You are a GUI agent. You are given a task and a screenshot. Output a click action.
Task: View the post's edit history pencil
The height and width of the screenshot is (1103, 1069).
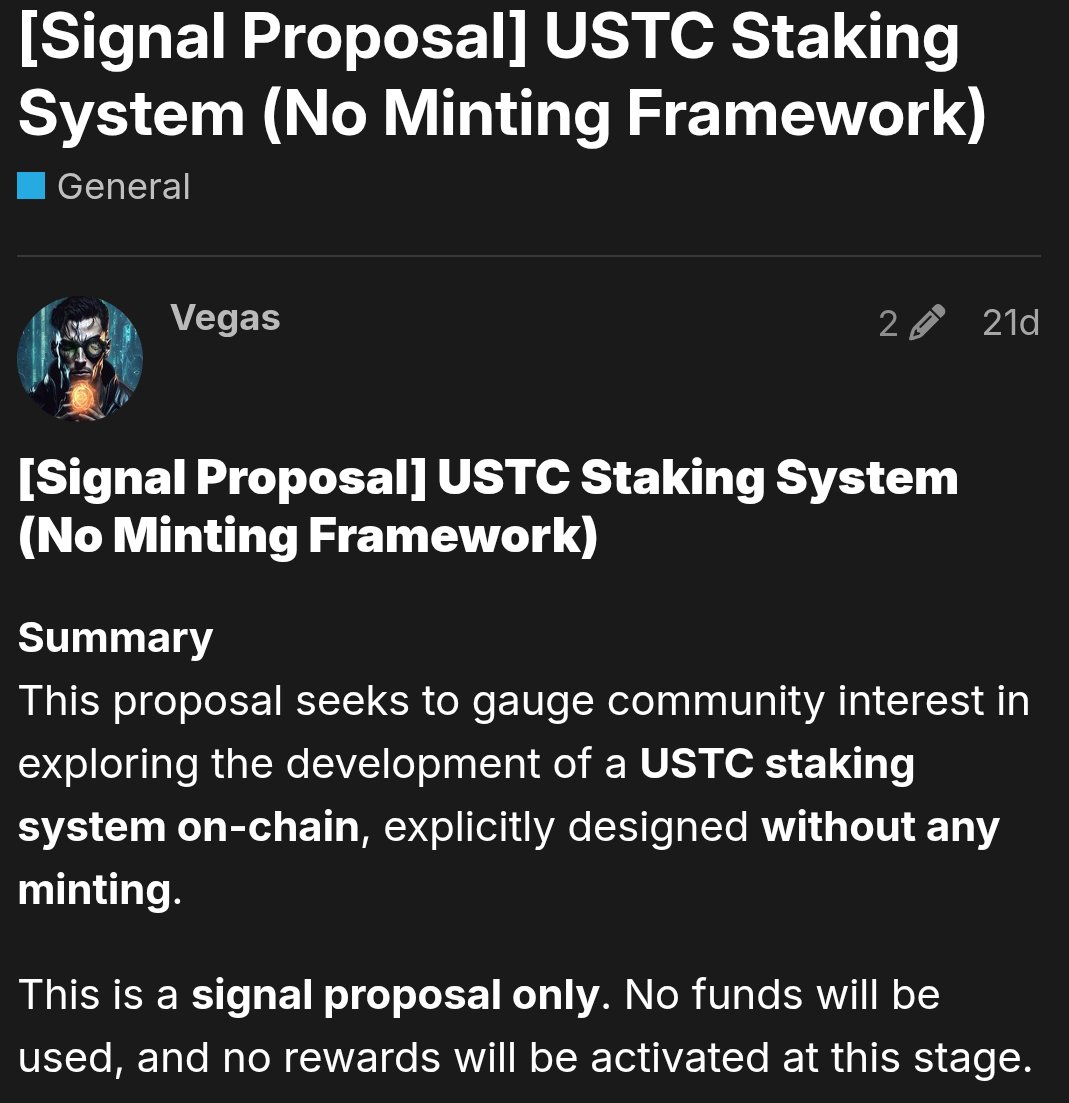926,323
